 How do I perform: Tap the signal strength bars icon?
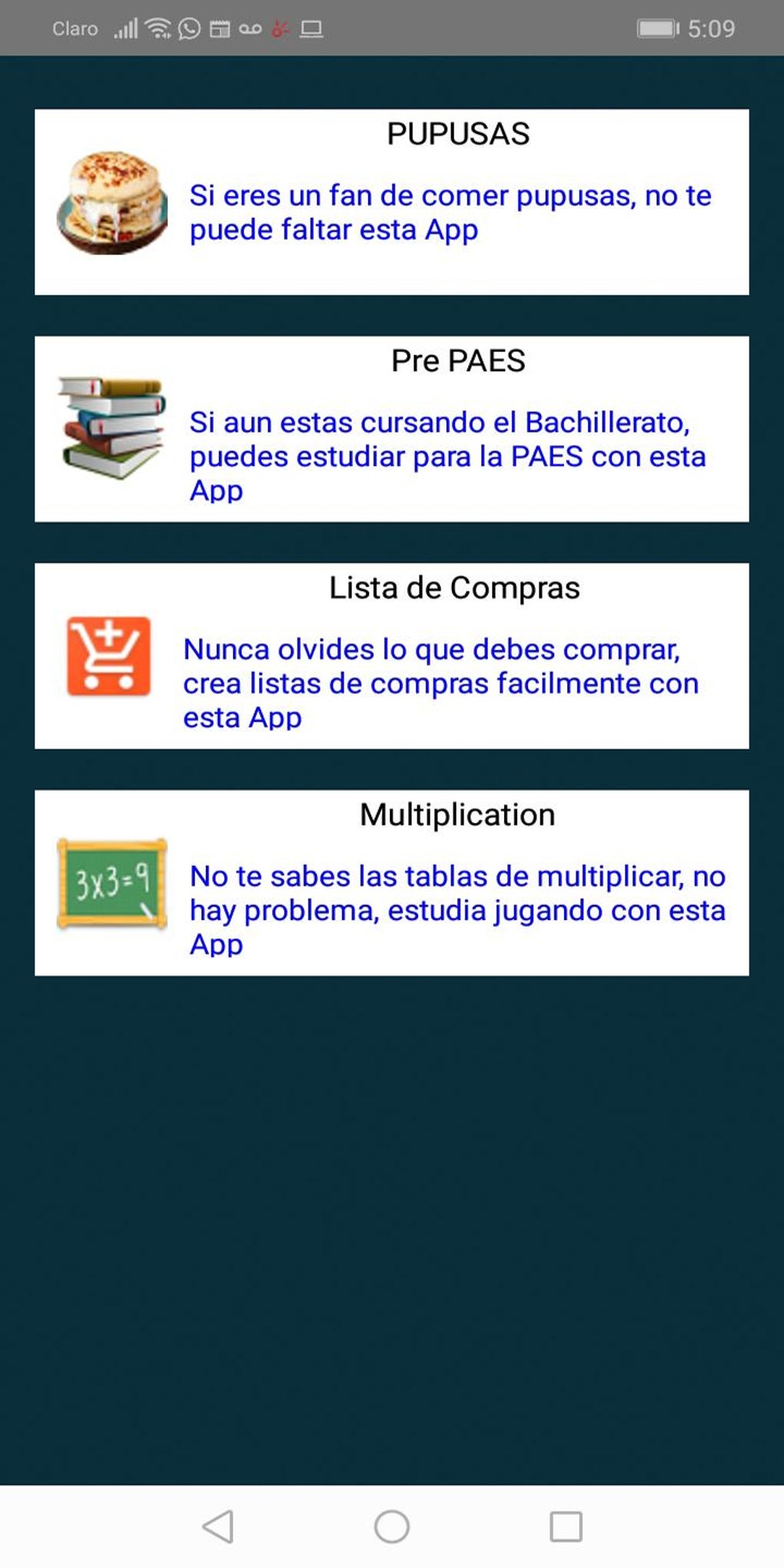click(125, 28)
